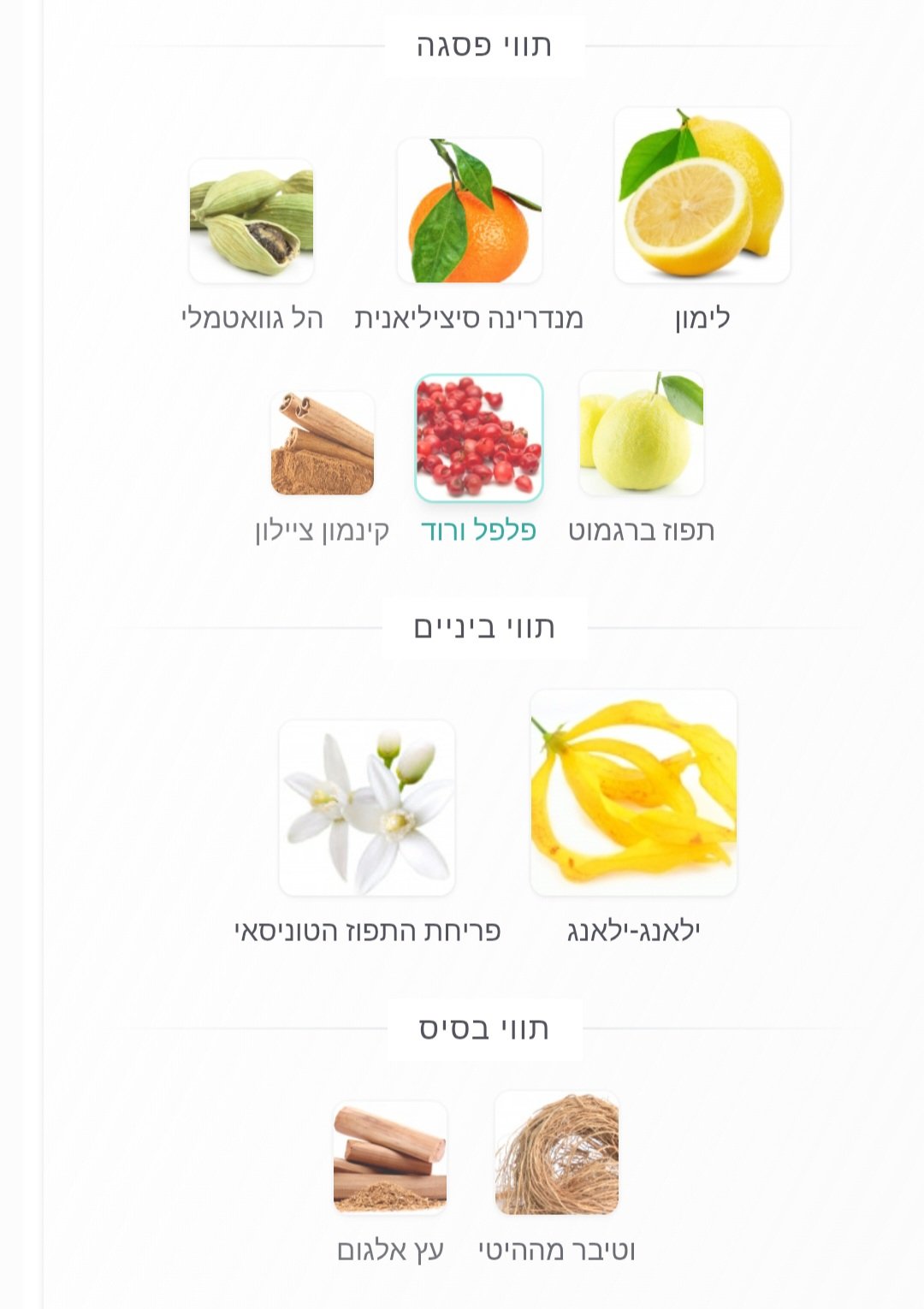This screenshot has width=924, height=1309.
Task: Open the לימון note tile
Action: coord(702,195)
